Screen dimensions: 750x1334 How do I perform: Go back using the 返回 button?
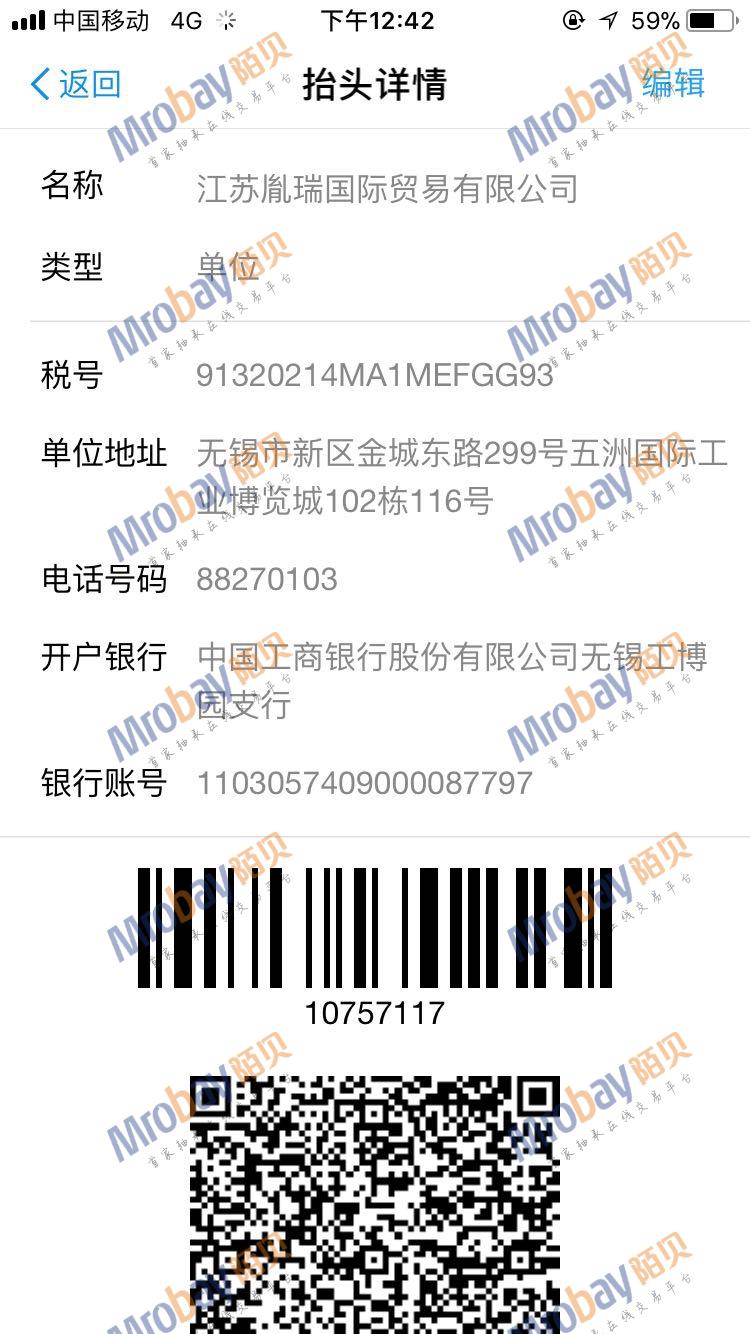pyautogui.click(x=76, y=84)
